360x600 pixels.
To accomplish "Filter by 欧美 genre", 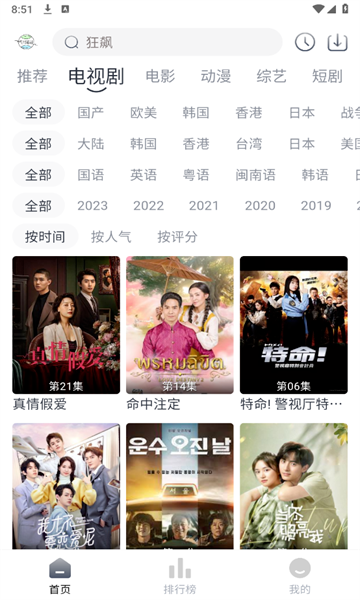I will coord(143,112).
